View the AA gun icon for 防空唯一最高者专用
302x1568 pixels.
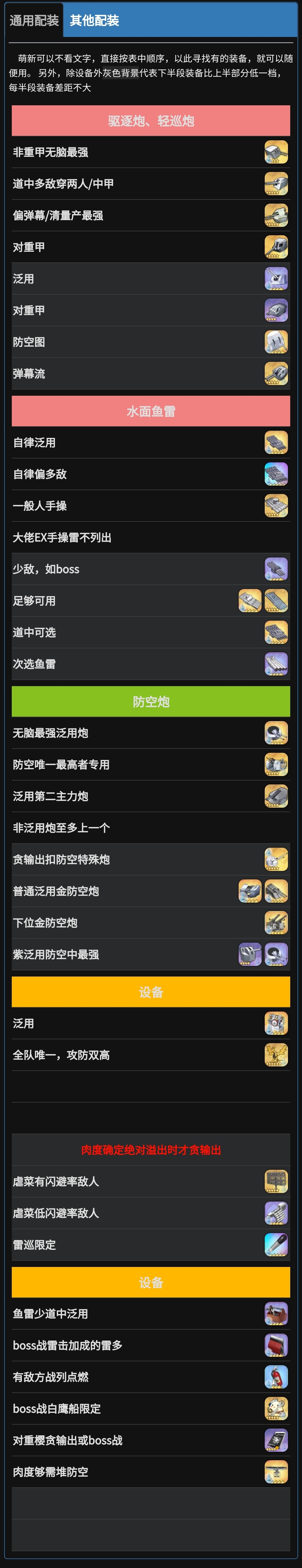coord(276,765)
